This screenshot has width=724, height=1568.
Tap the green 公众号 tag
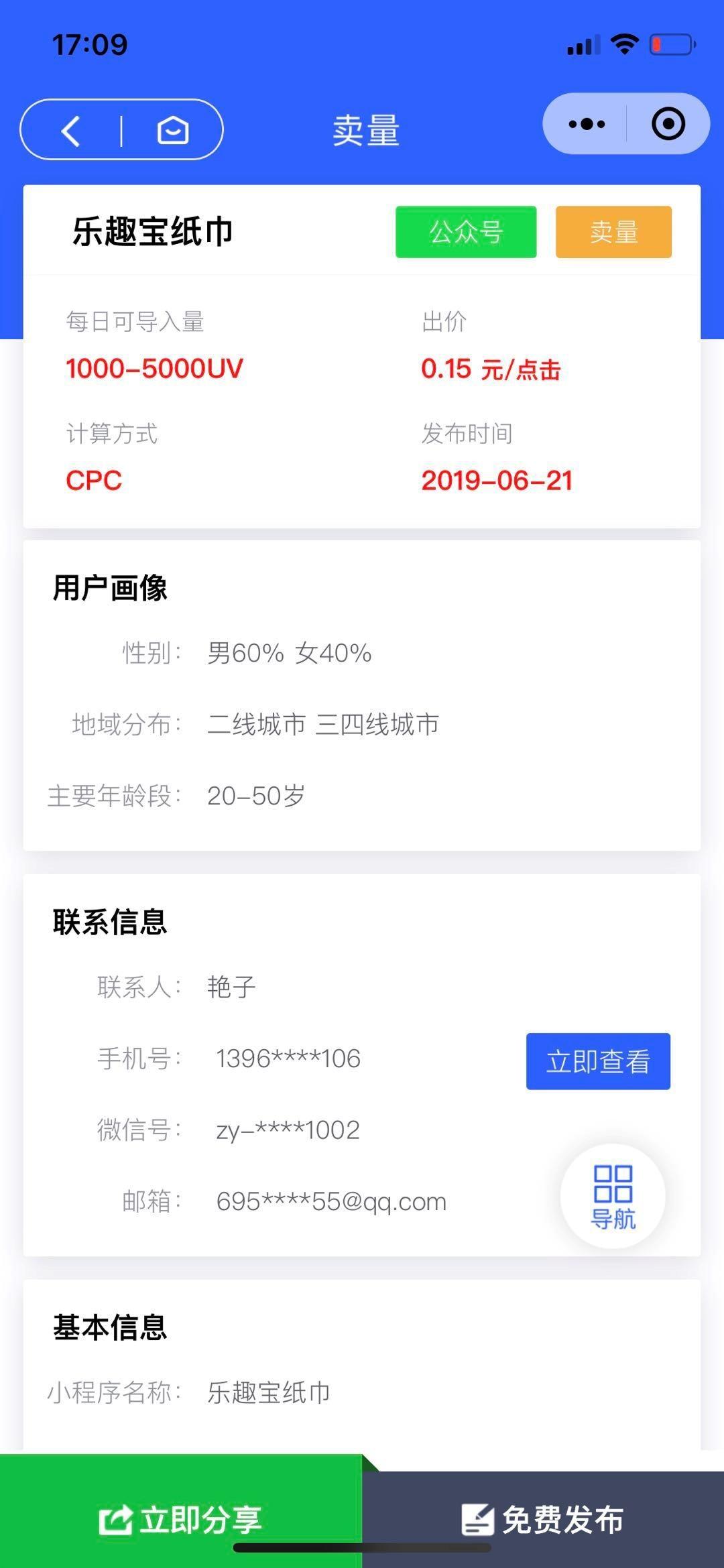(x=466, y=232)
